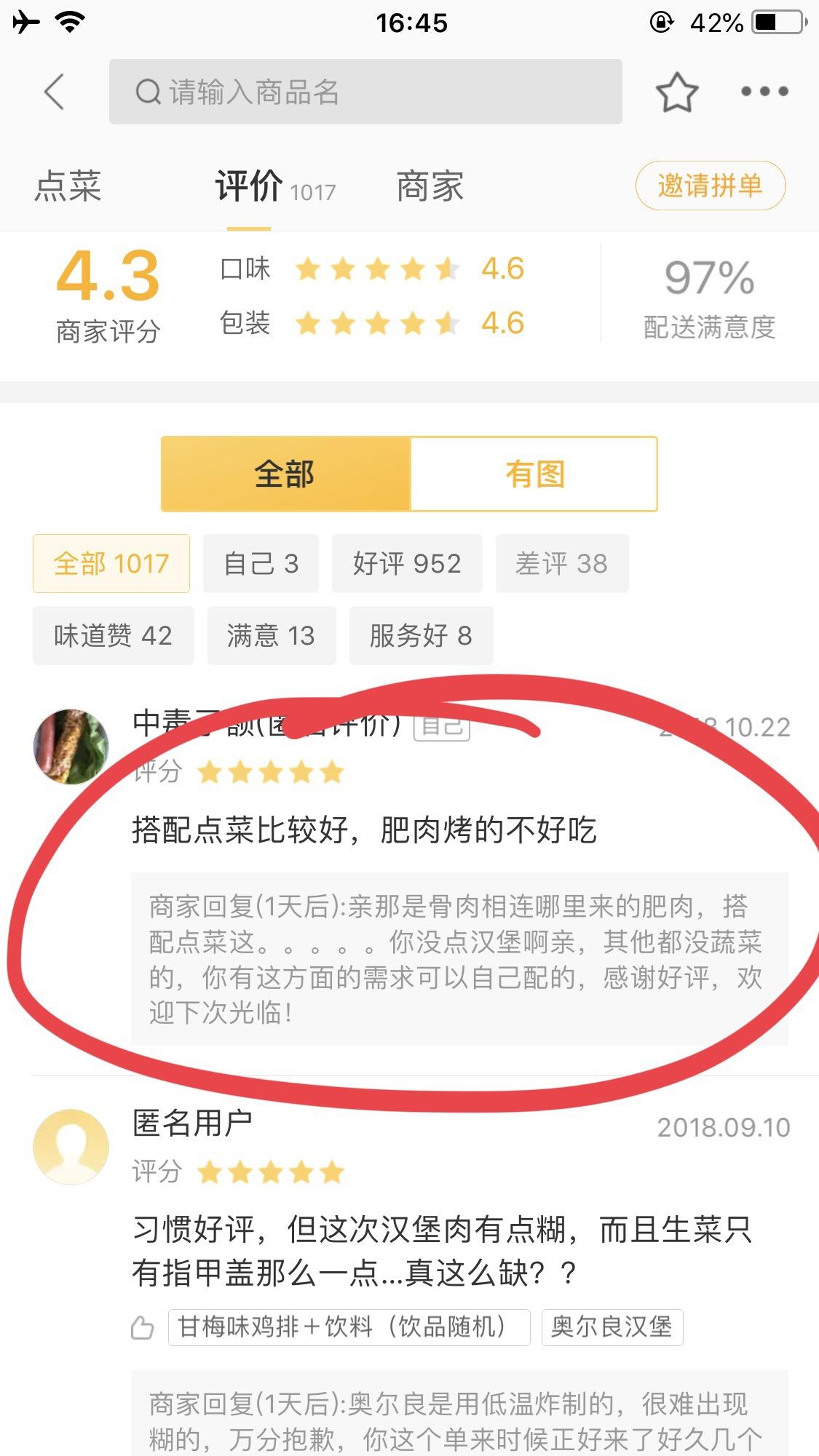Viewport: 819px width, 1456px height.
Task: Select the 全部 segment
Action: pyautogui.click(x=285, y=474)
